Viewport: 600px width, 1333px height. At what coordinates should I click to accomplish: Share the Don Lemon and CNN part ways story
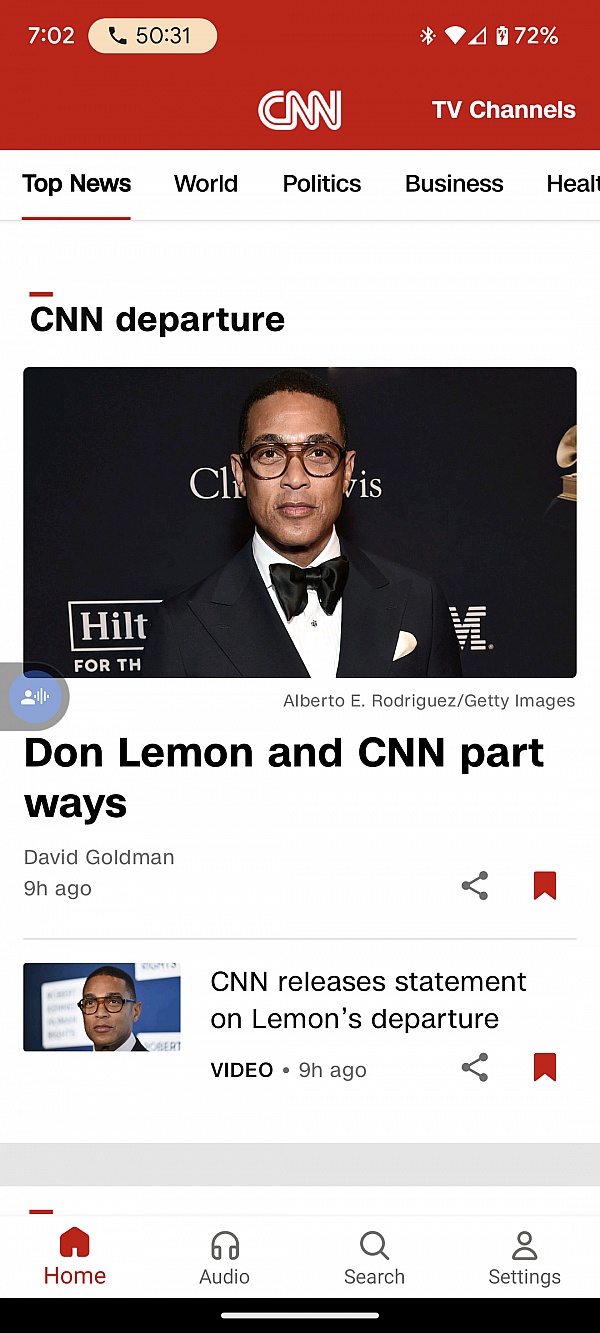[x=475, y=886]
